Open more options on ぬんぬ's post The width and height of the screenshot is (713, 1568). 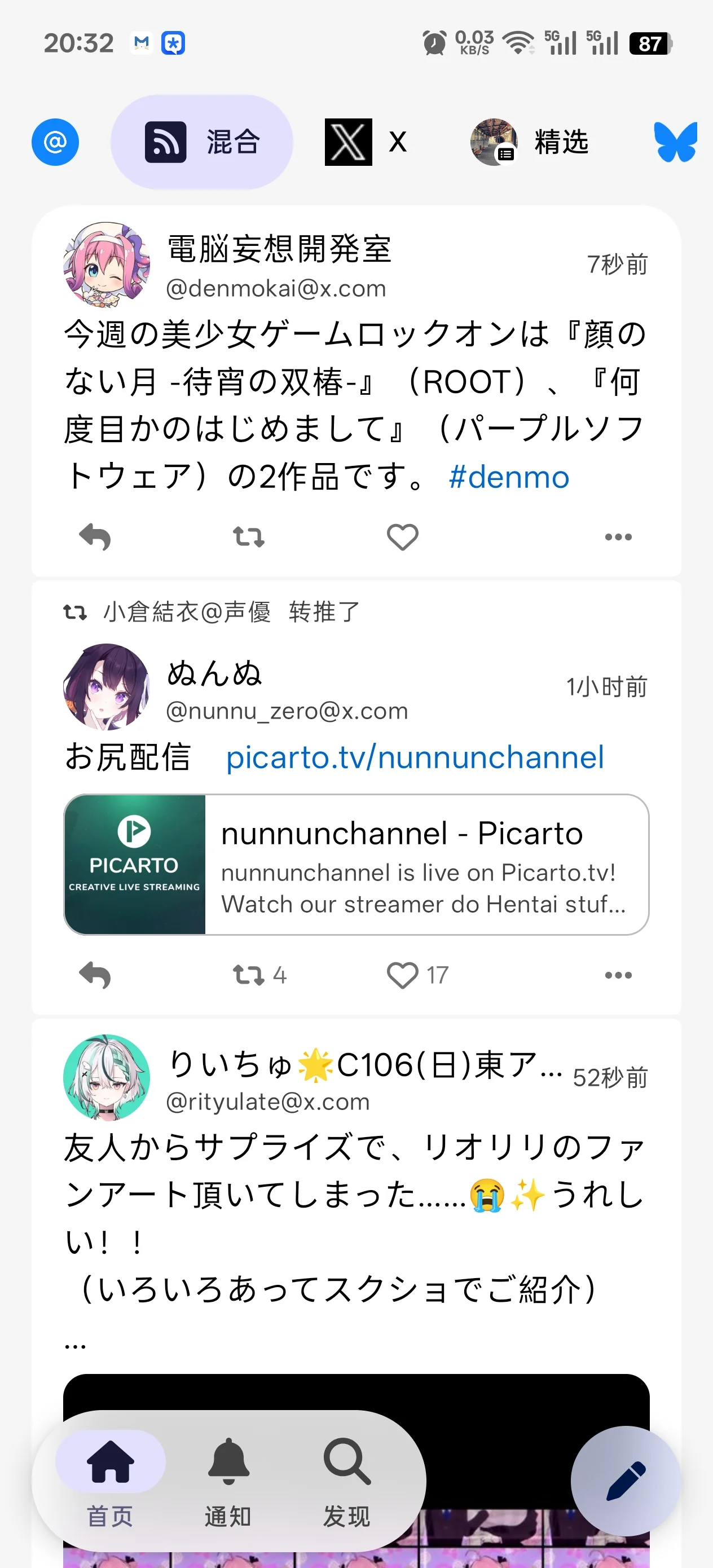click(618, 975)
